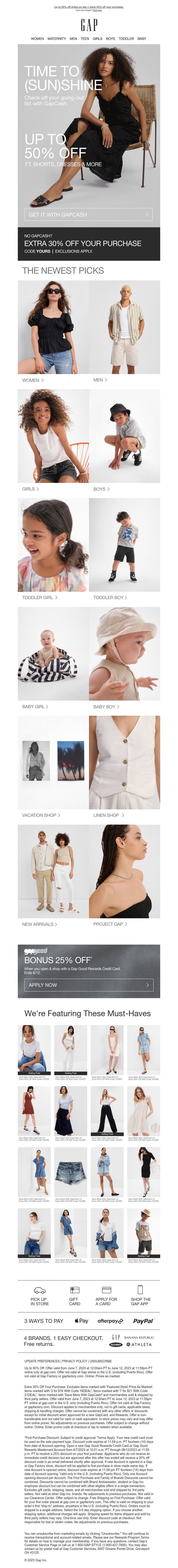The image size is (178, 1568).
Task: View the BABY GIRL collection
Action: pyautogui.click(x=35, y=707)
